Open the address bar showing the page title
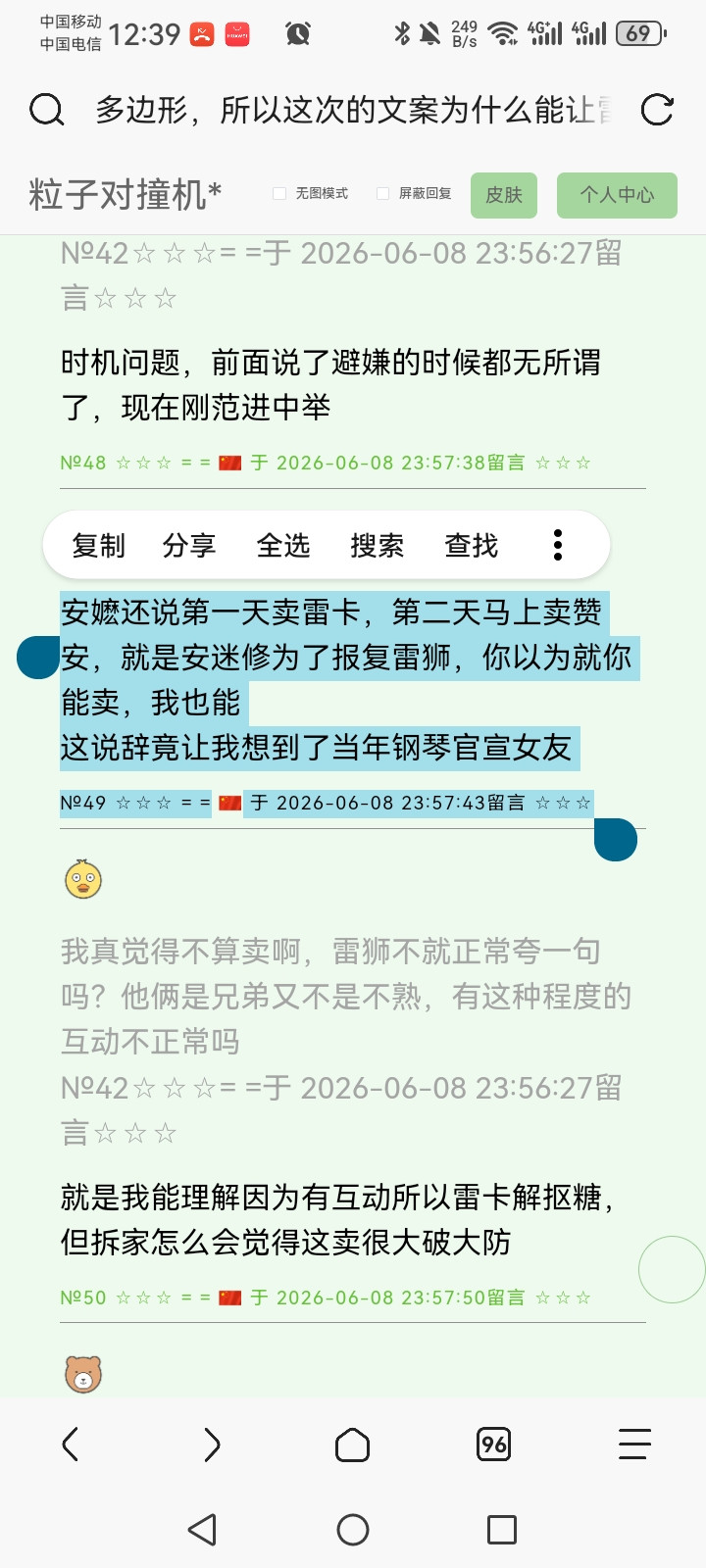The width and height of the screenshot is (706, 1568). 353,110
